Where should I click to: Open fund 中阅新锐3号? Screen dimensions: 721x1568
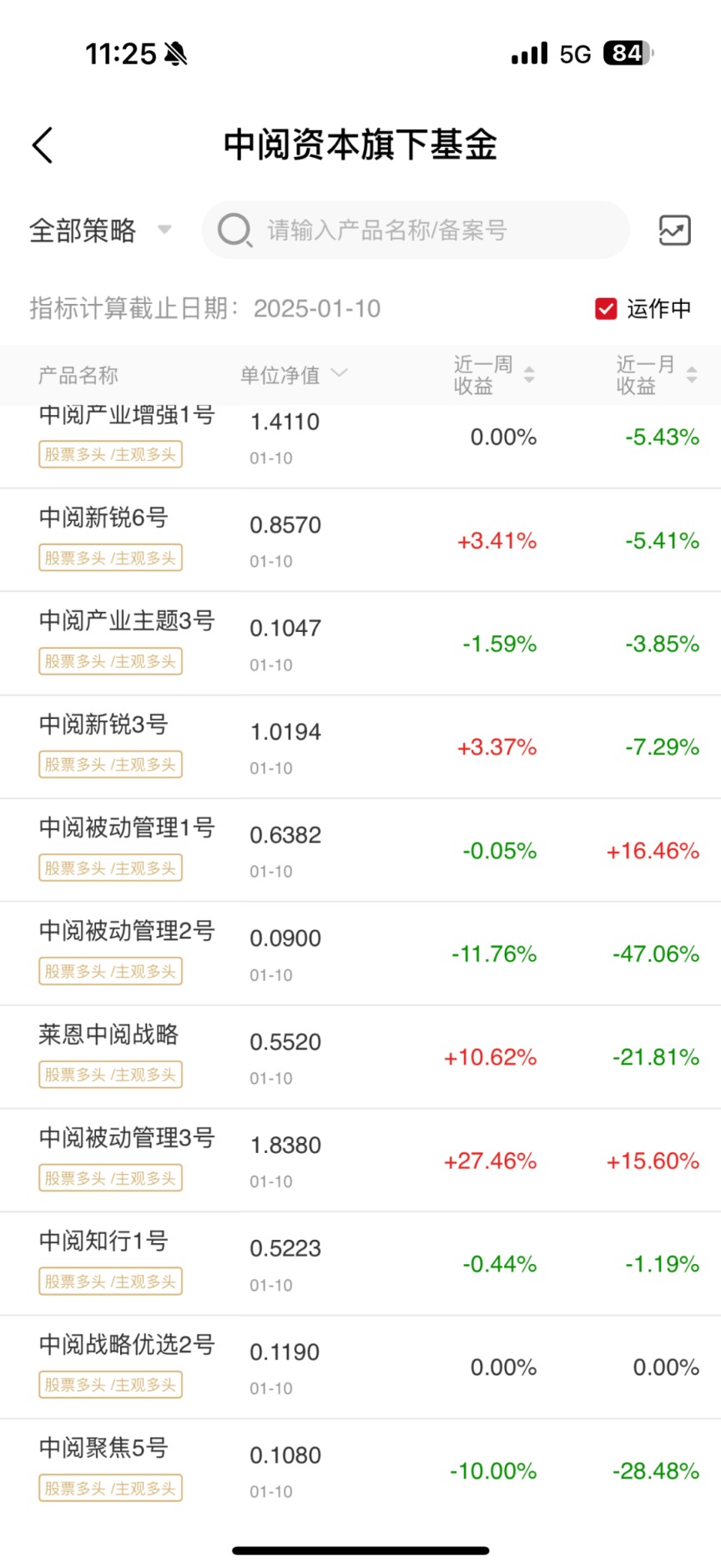tap(360, 747)
